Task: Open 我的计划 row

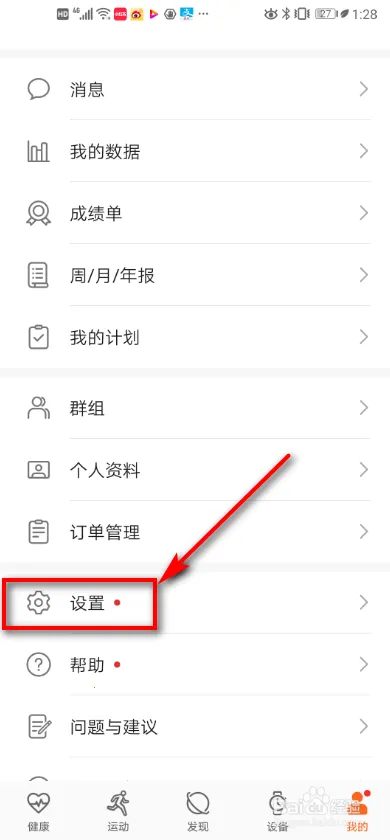Action: 195,338
